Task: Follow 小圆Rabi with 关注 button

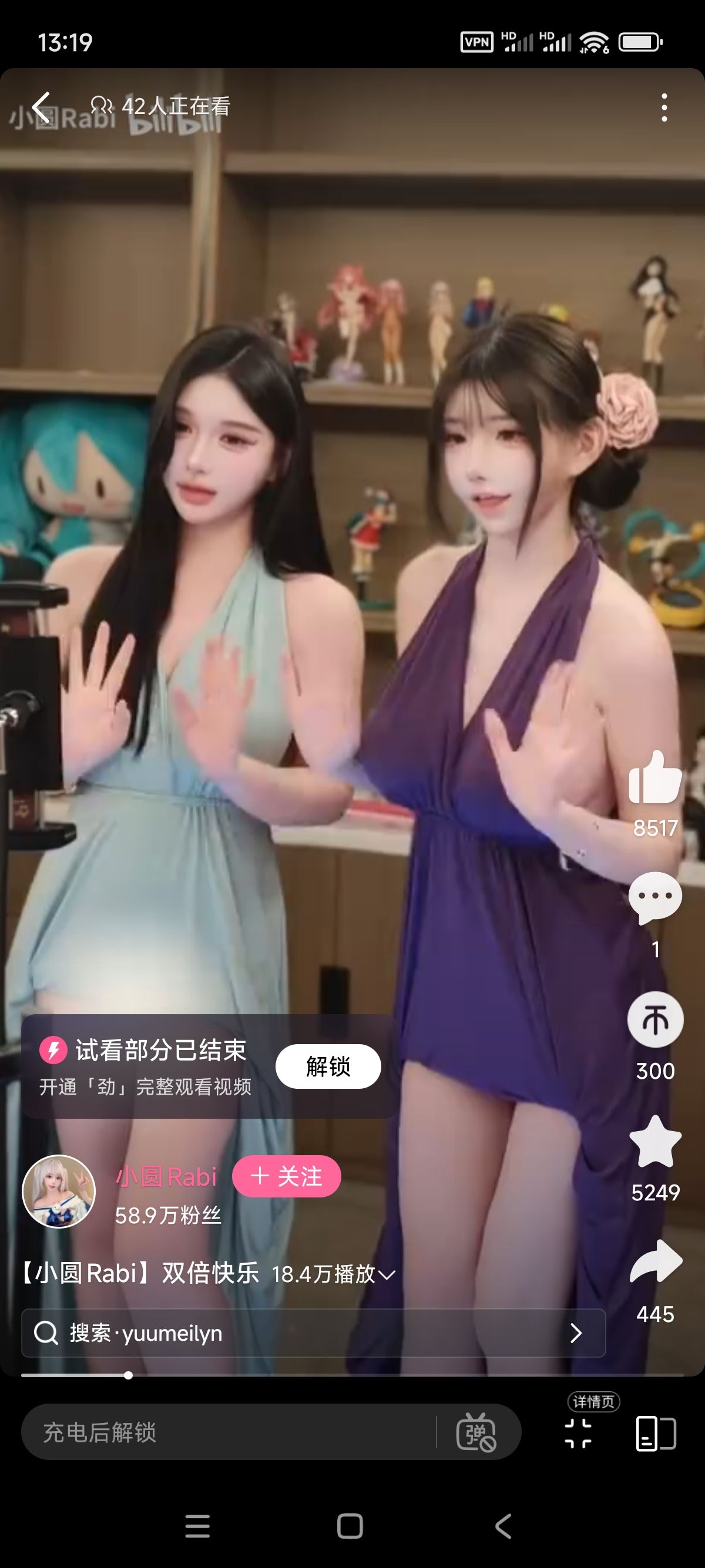Action: pyautogui.click(x=286, y=1176)
